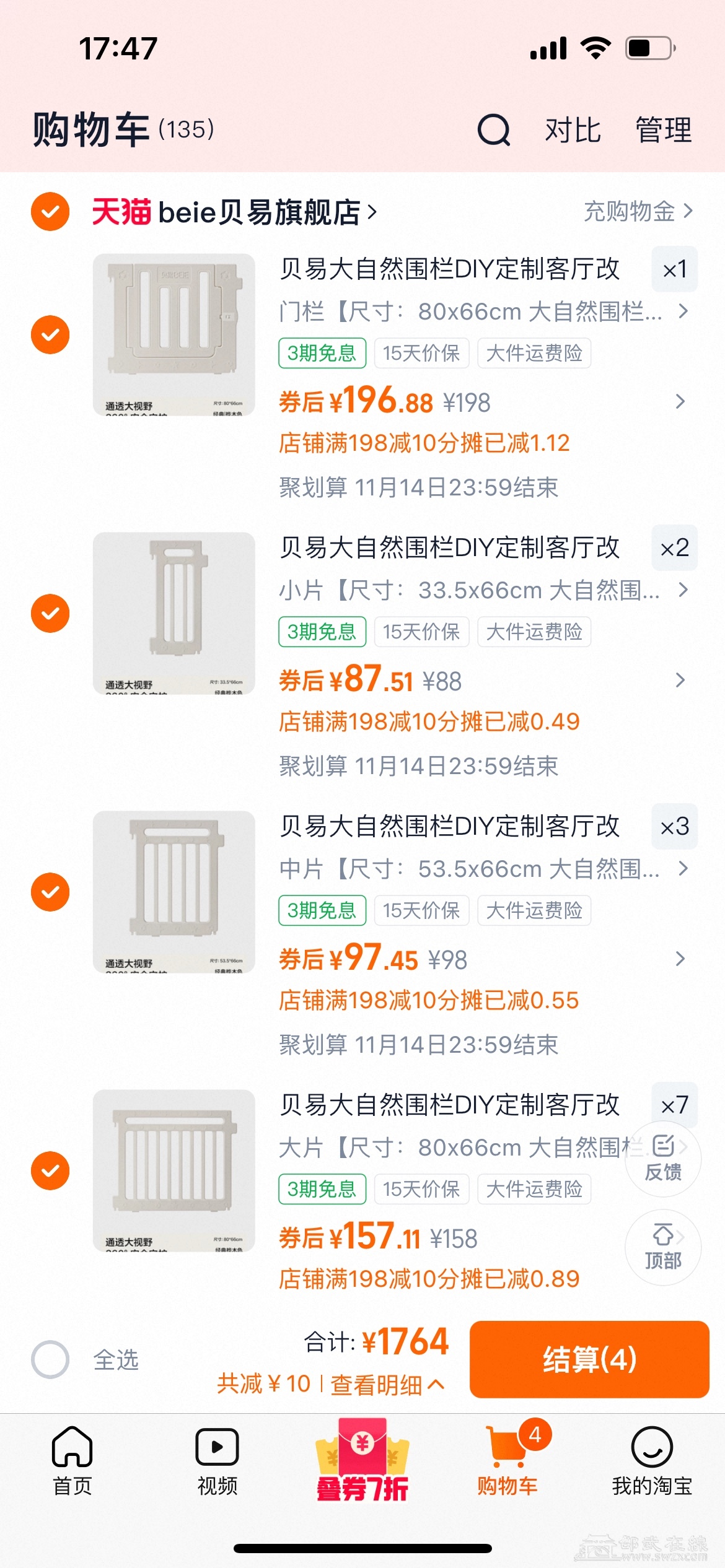
Task: Go to 我的淘宝 tab
Action: [652, 1460]
